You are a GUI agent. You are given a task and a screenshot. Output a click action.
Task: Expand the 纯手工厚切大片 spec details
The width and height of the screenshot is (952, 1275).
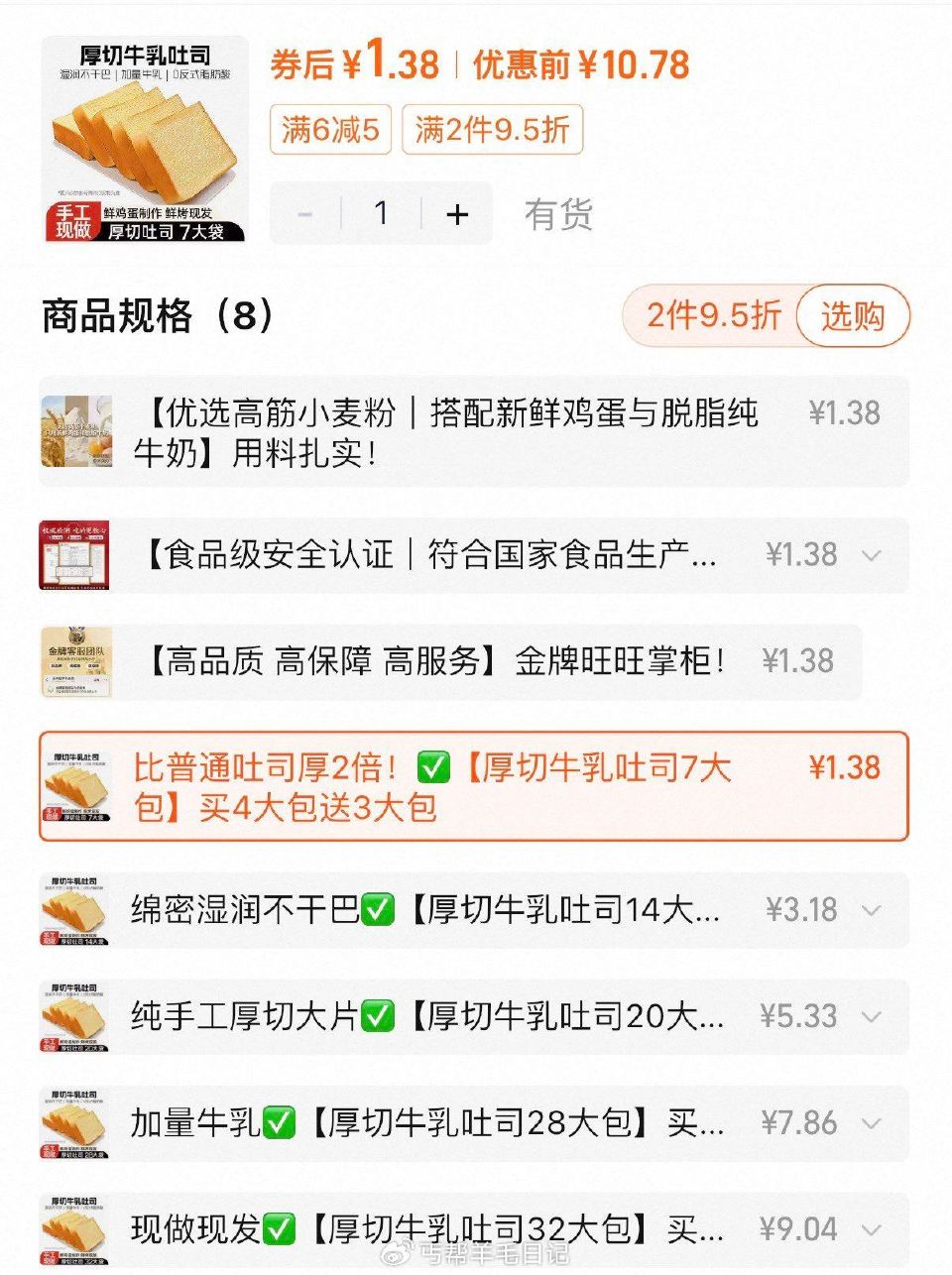(872, 1016)
